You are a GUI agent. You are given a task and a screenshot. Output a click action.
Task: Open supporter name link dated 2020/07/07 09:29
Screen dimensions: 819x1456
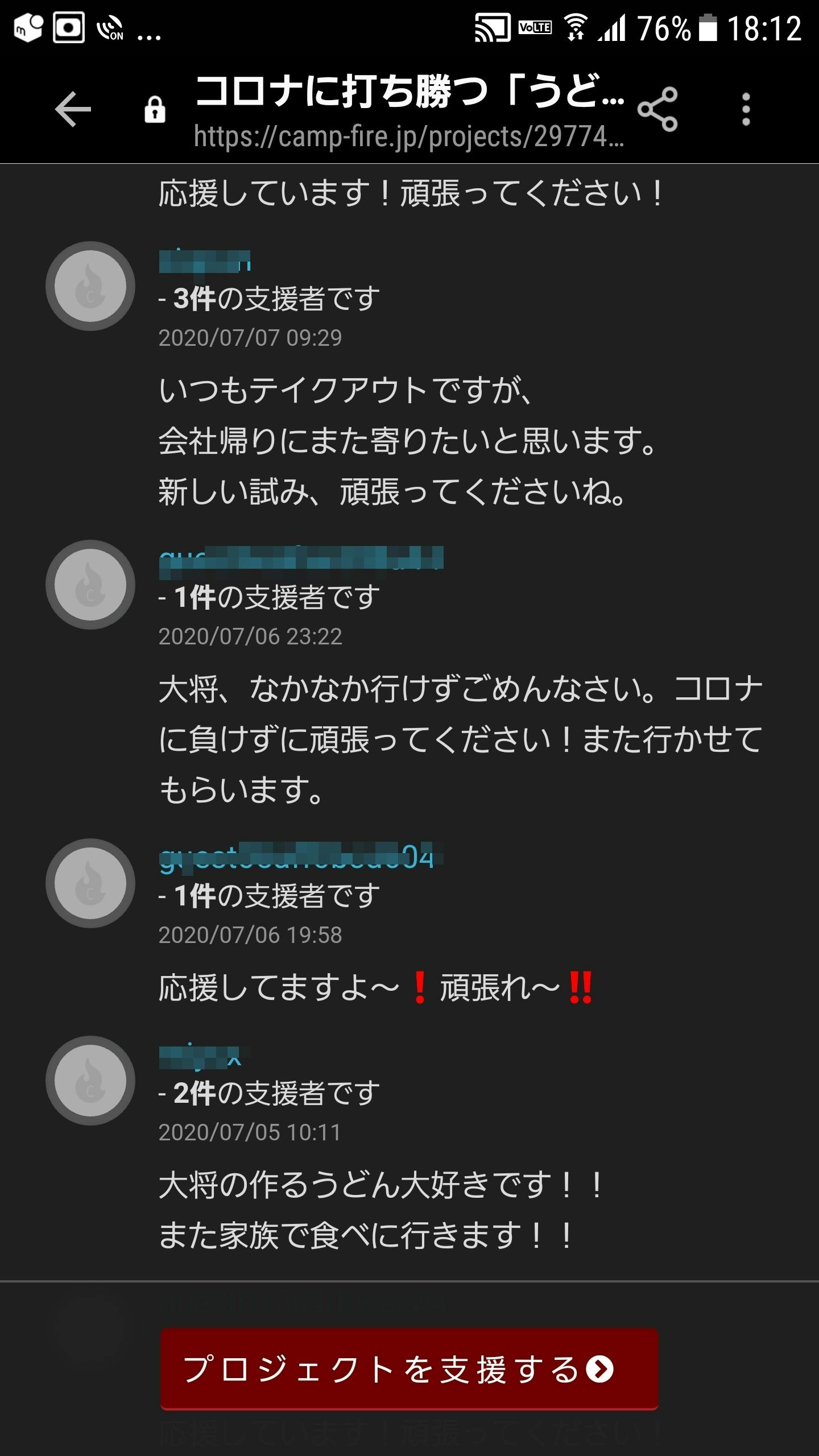(x=205, y=261)
